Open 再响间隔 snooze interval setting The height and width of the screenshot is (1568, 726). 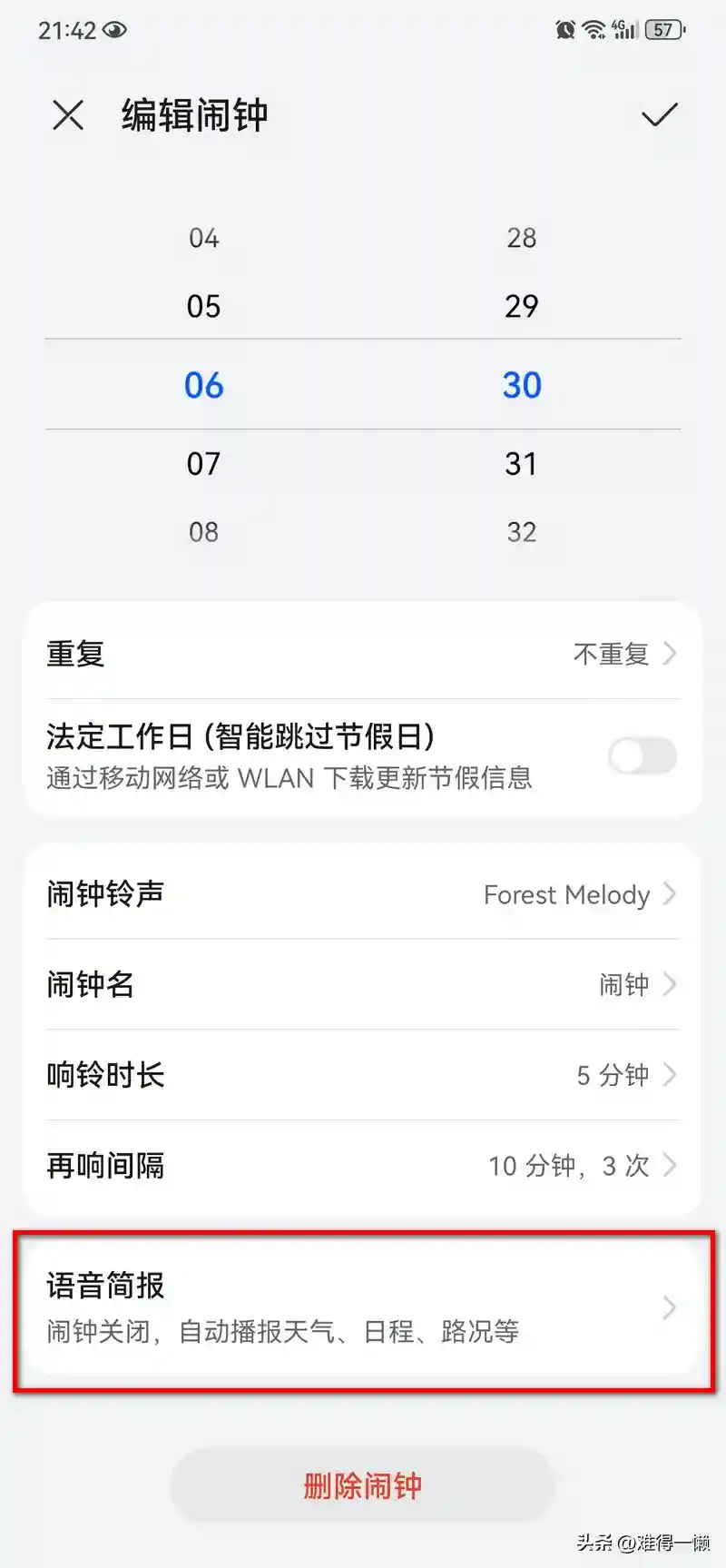[x=363, y=1165]
